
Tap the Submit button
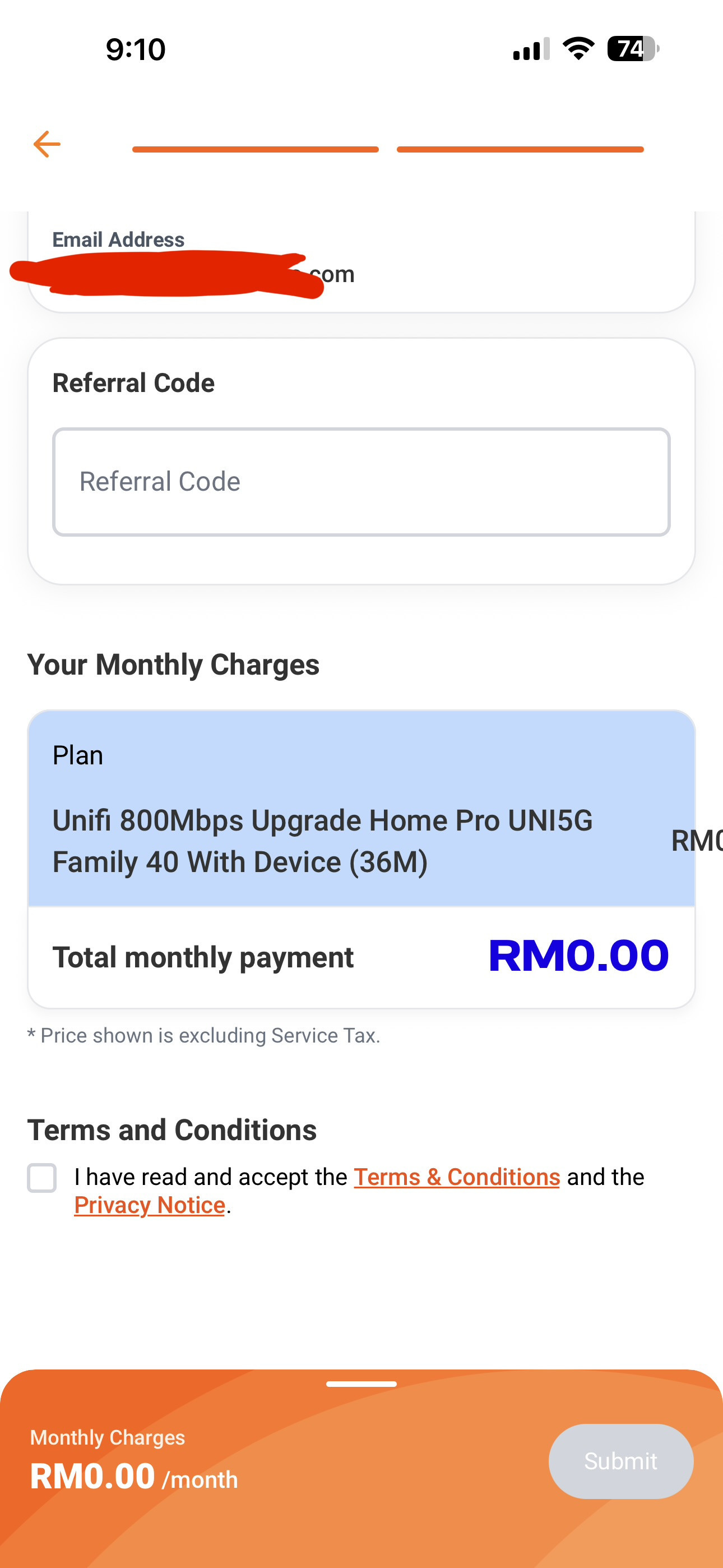coord(621,1461)
